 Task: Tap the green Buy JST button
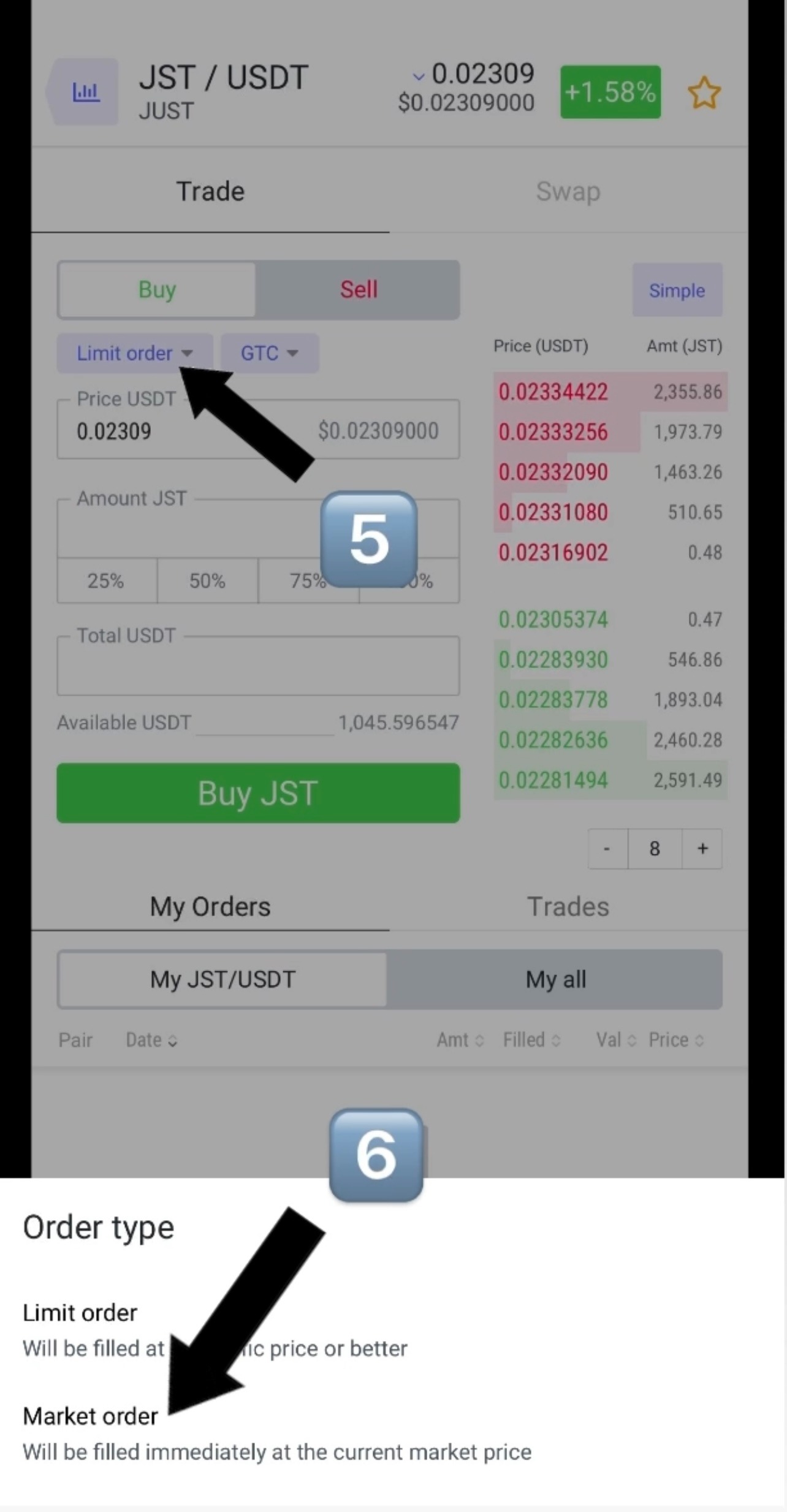(x=257, y=793)
